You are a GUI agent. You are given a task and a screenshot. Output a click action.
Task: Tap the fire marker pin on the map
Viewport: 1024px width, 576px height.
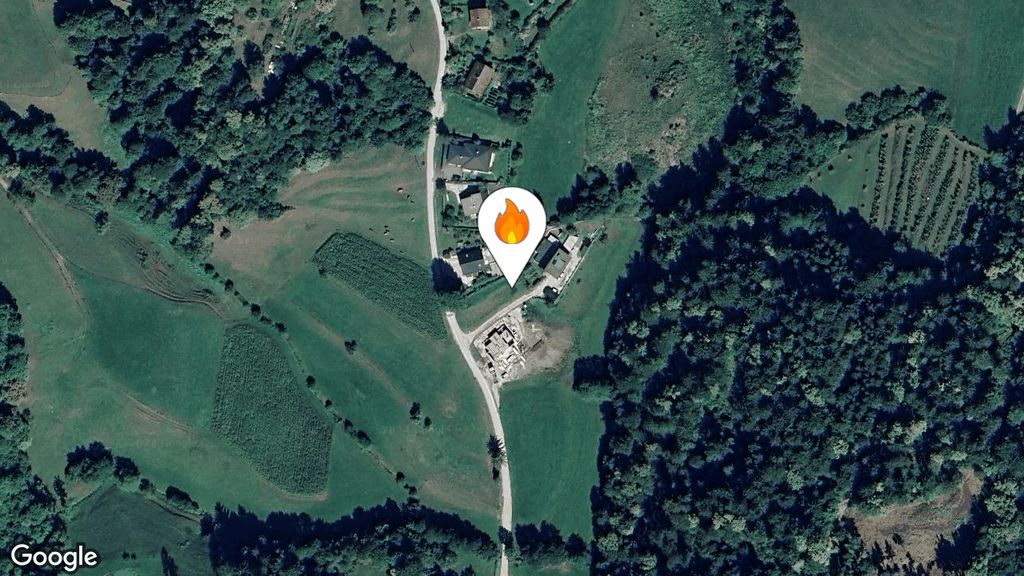tap(511, 225)
